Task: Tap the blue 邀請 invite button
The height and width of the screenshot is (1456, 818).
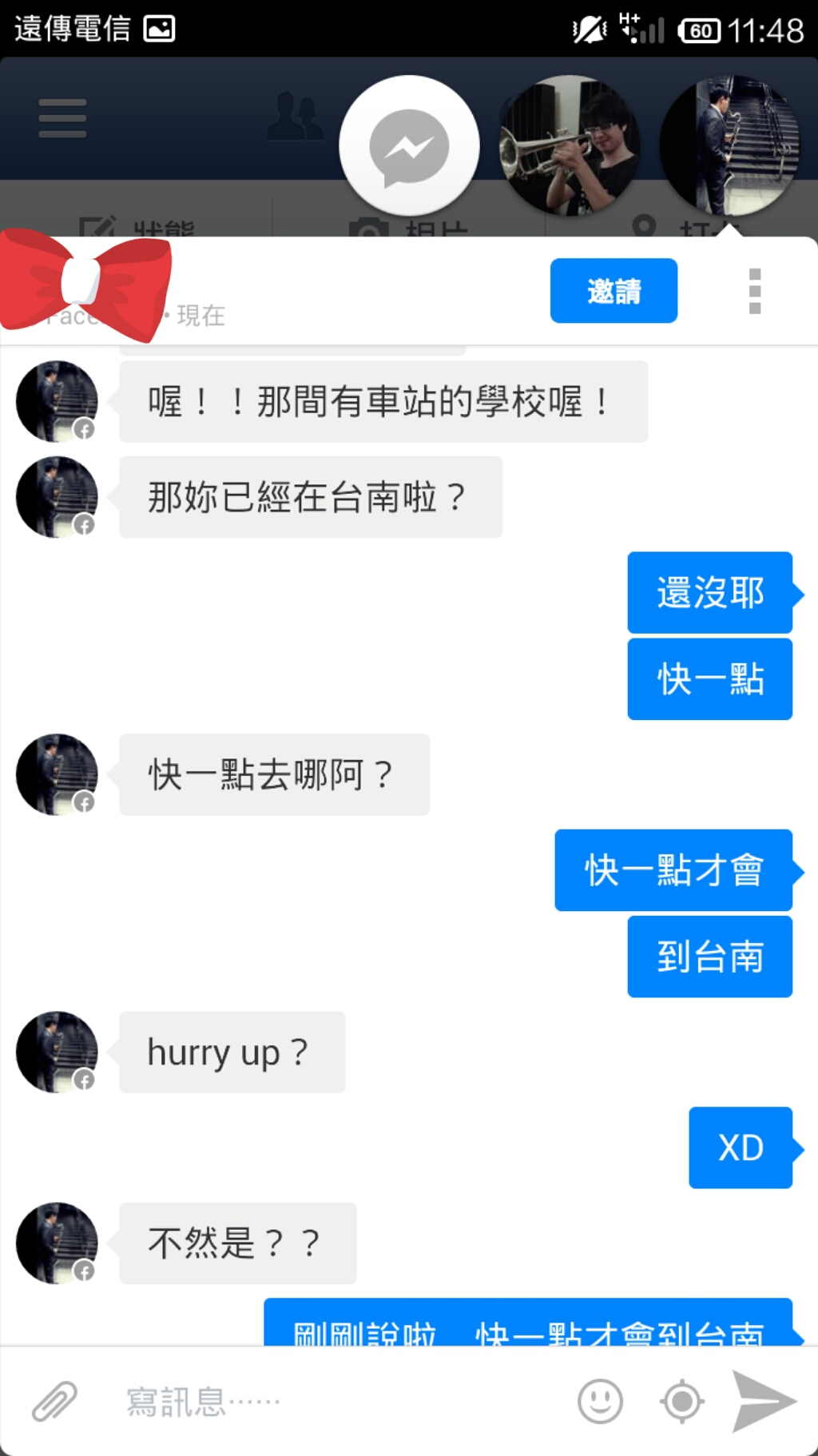Action: [x=613, y=291]
